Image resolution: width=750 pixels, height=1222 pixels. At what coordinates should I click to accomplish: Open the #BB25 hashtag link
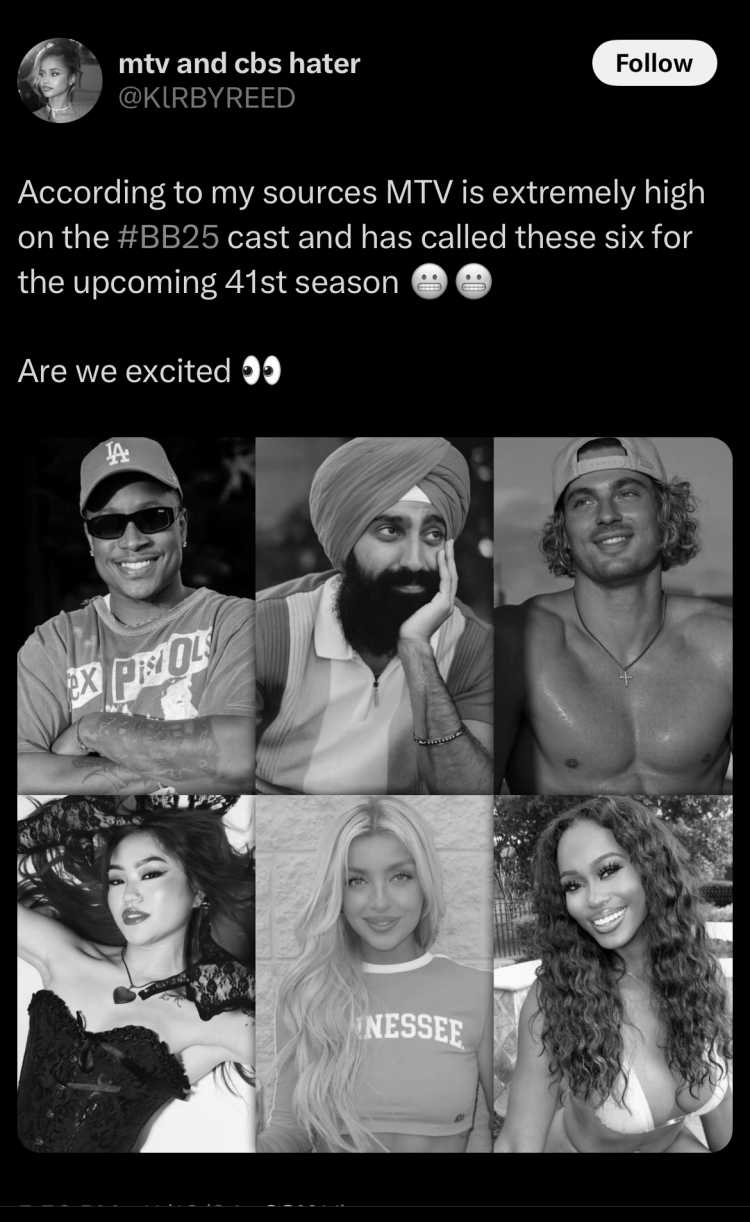pyautogui.click(x=168, y=237)
